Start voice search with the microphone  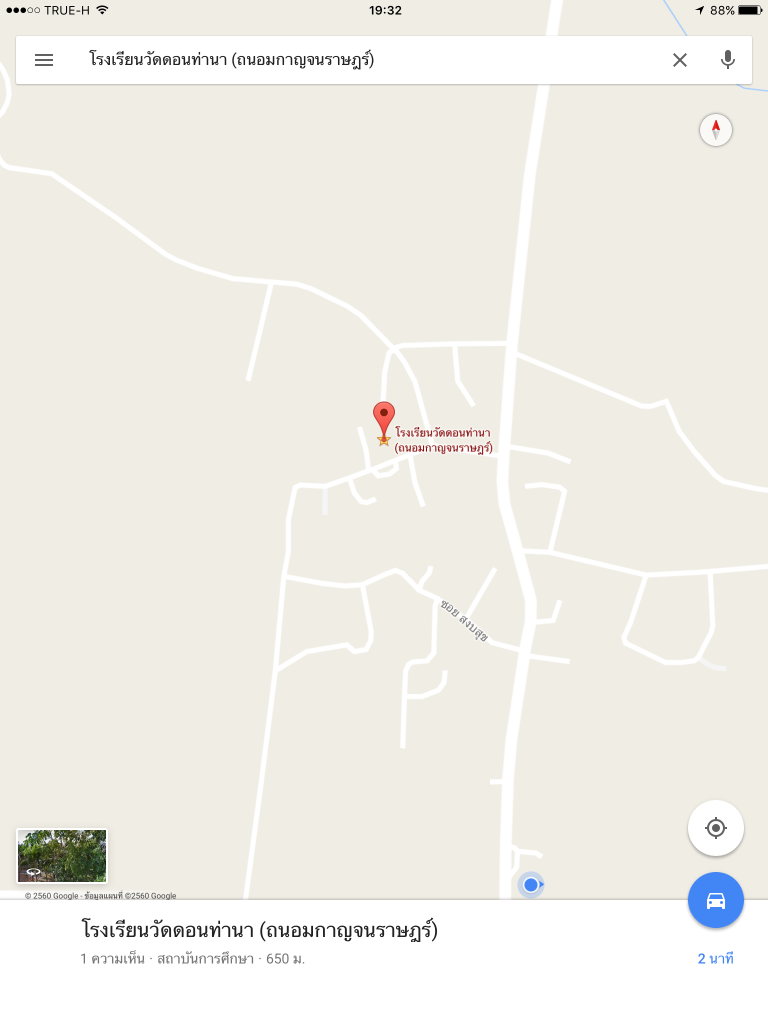[x=728, y=60]
